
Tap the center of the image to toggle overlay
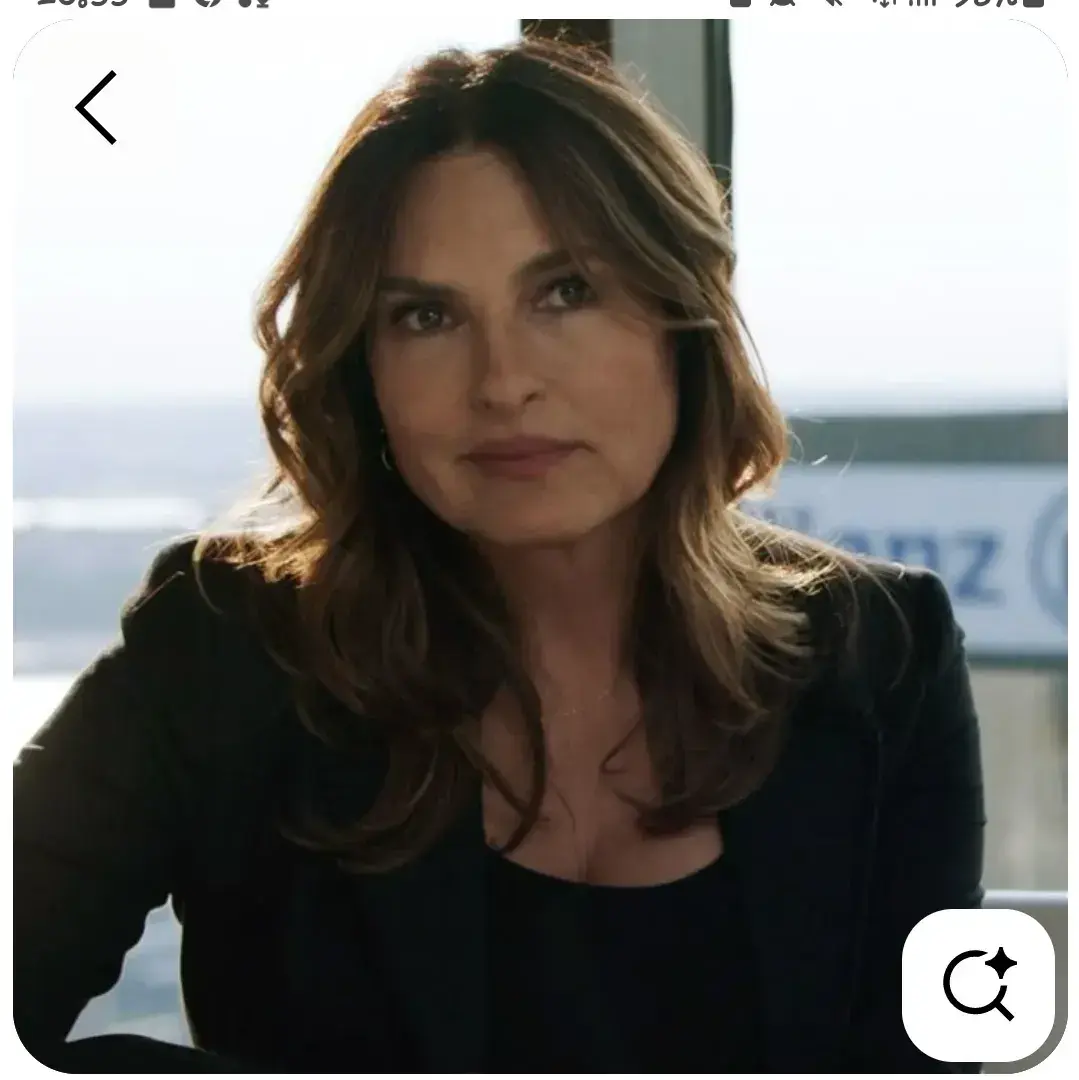click(540, 540)
